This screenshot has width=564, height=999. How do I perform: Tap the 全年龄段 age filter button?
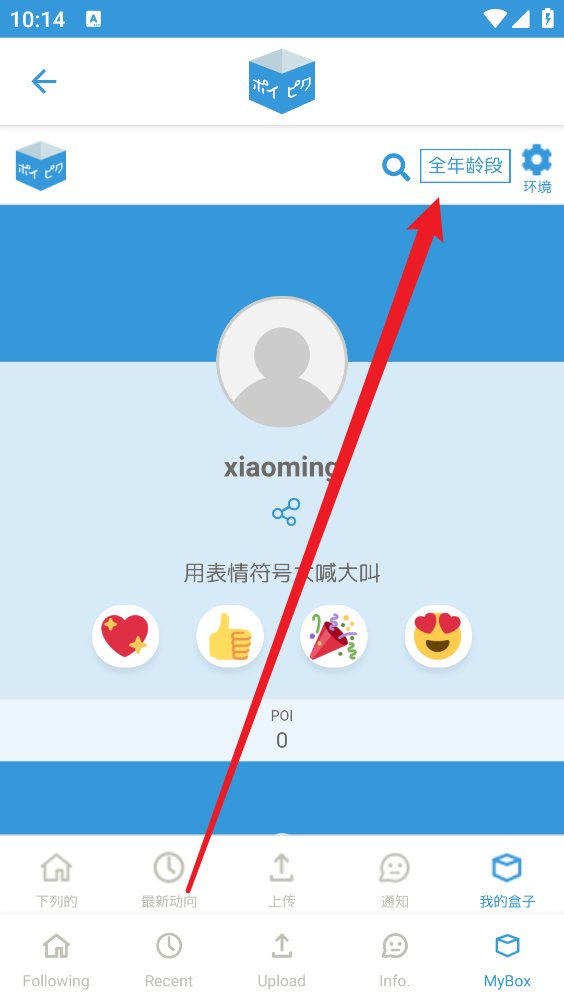[465, 166]
